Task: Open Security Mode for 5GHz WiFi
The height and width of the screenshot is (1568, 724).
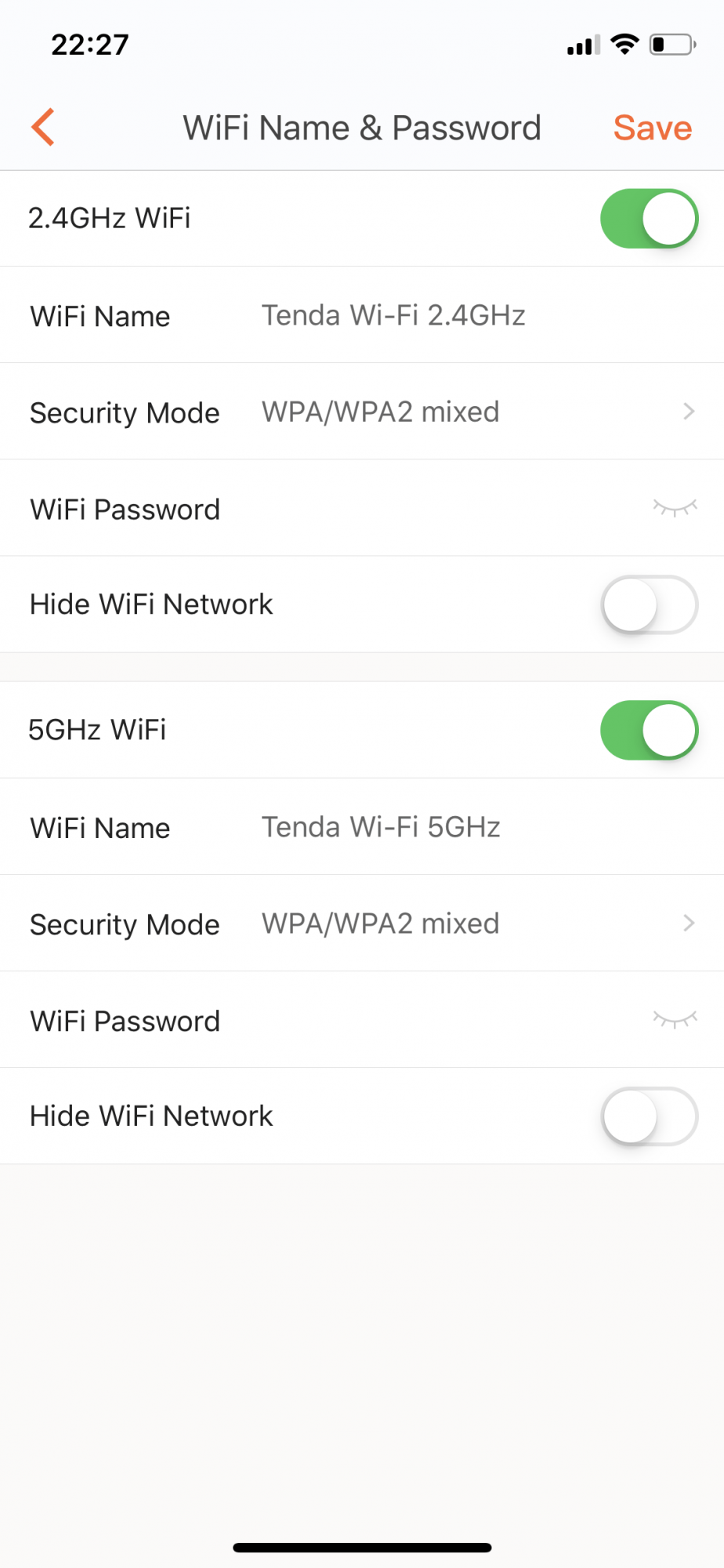Action: (478, 924)
